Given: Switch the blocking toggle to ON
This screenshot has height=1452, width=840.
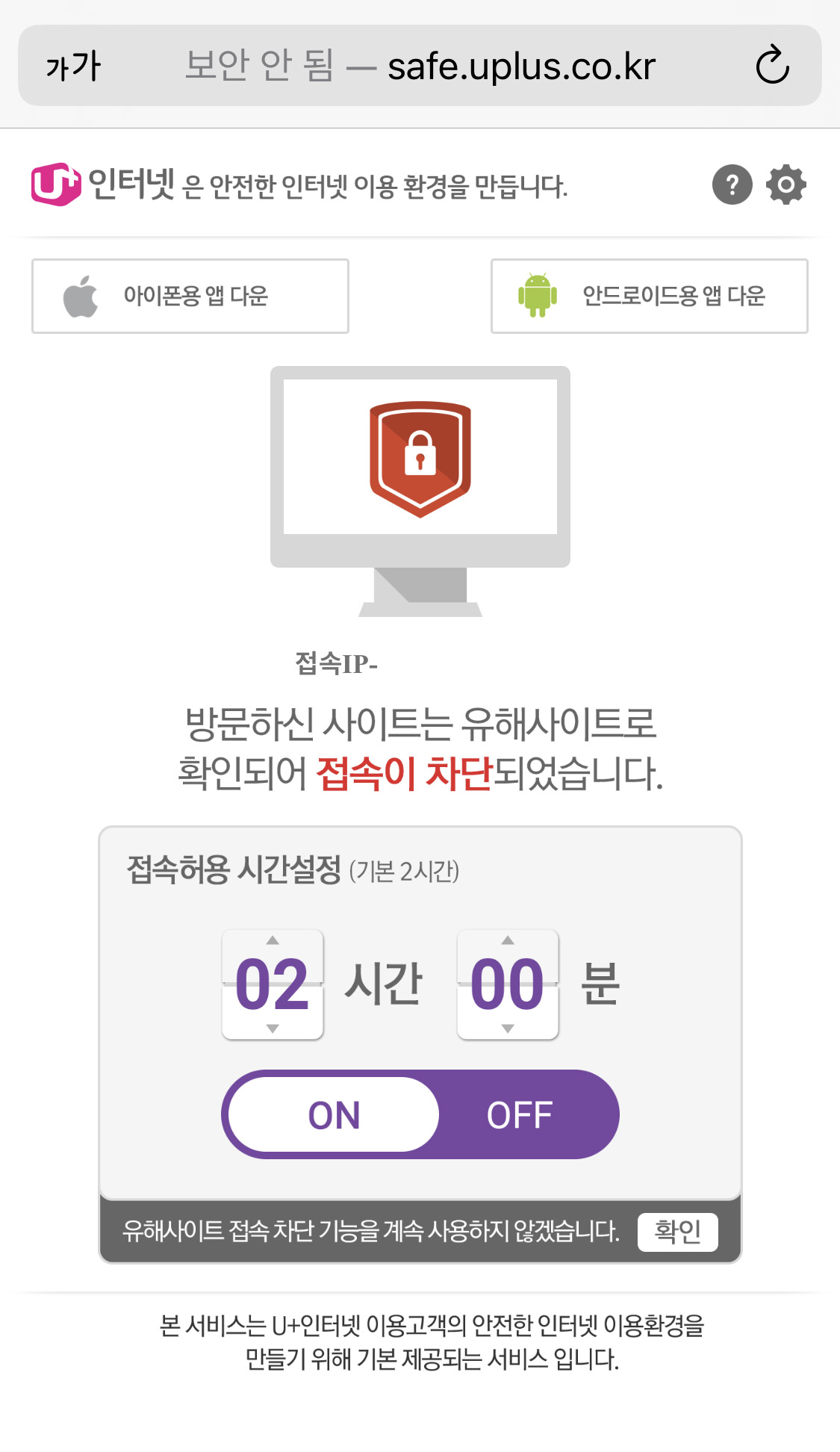Looking at the screenshot, I should tap(334, 1114).
